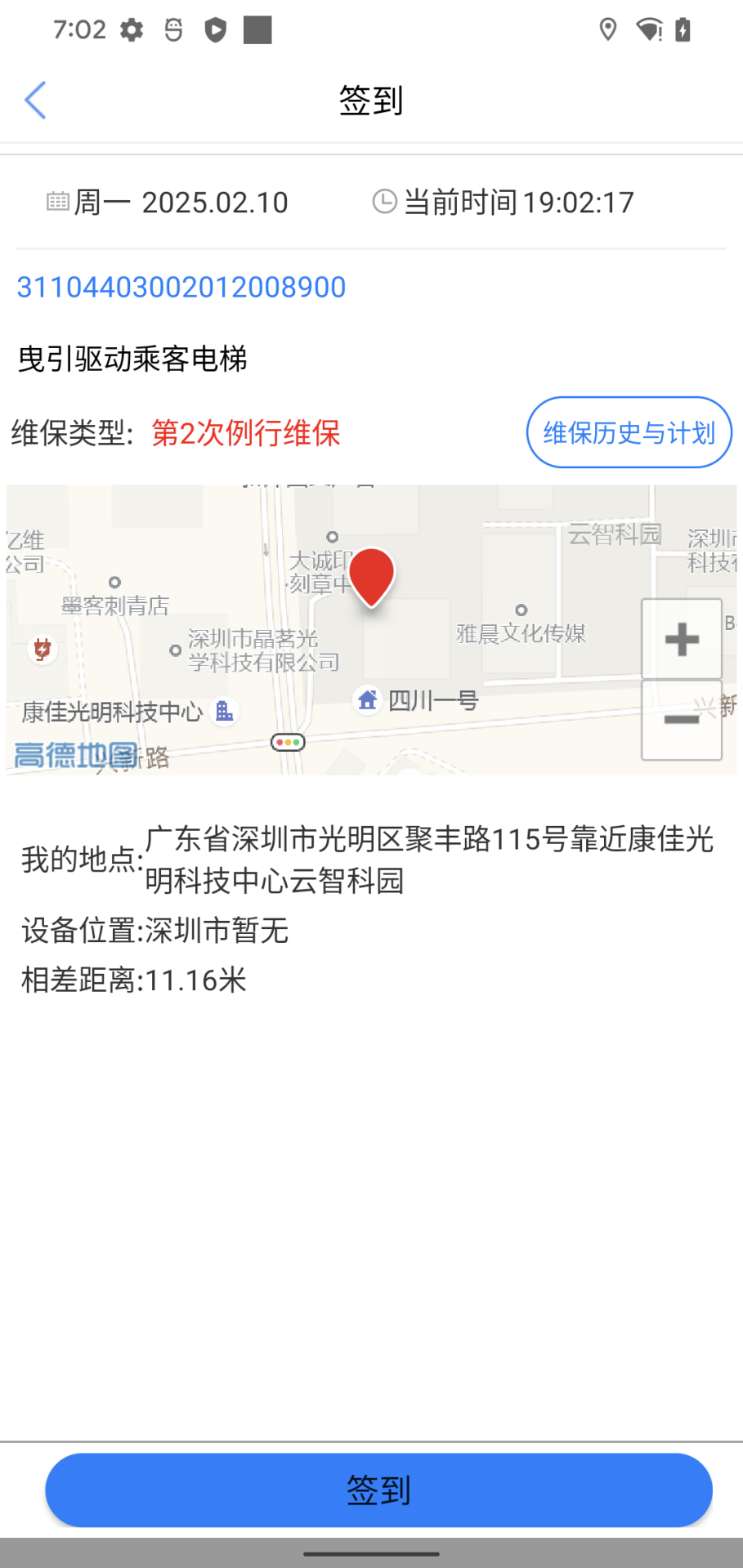The width and height of the screenshot is (743, 1568).
Task: Click the charging station icon on map
Action: click(41, 650)
